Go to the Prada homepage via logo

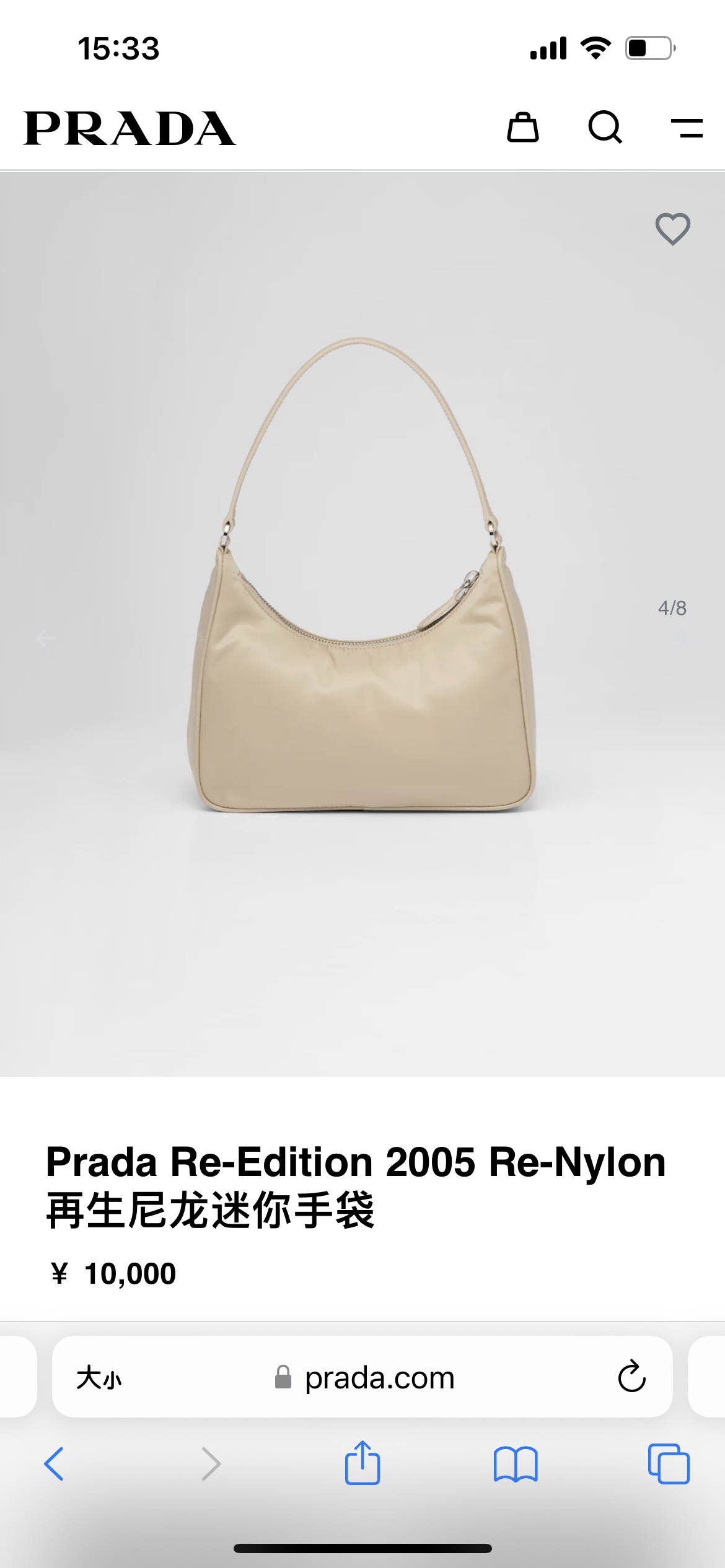130,129
